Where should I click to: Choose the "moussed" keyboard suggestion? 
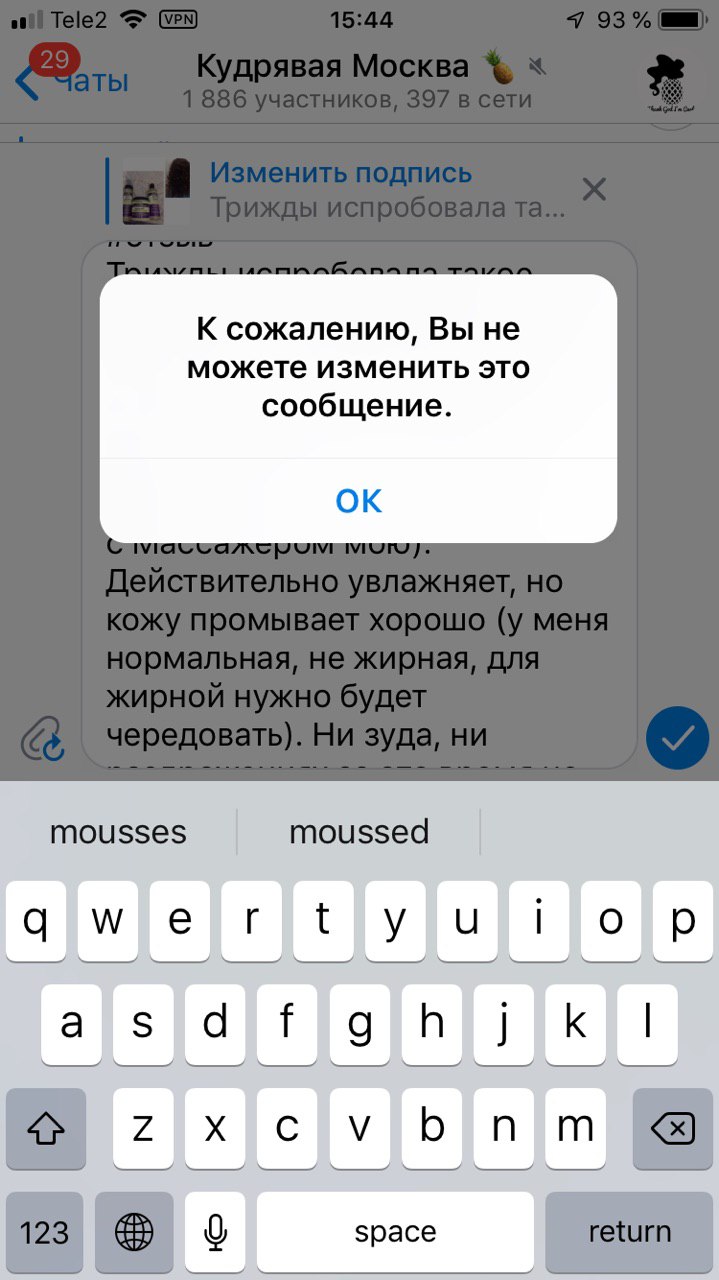359,831
